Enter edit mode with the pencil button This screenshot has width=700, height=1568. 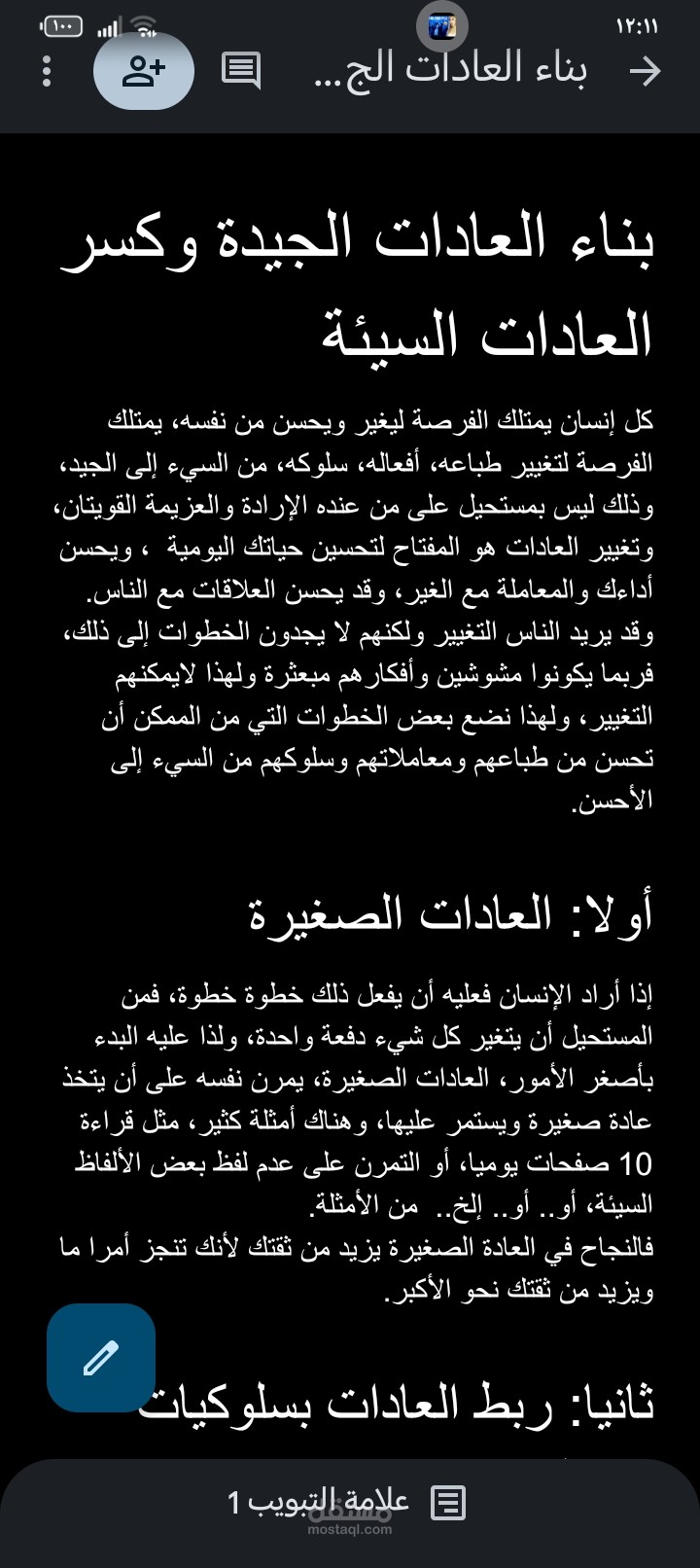coord(101,1358)
